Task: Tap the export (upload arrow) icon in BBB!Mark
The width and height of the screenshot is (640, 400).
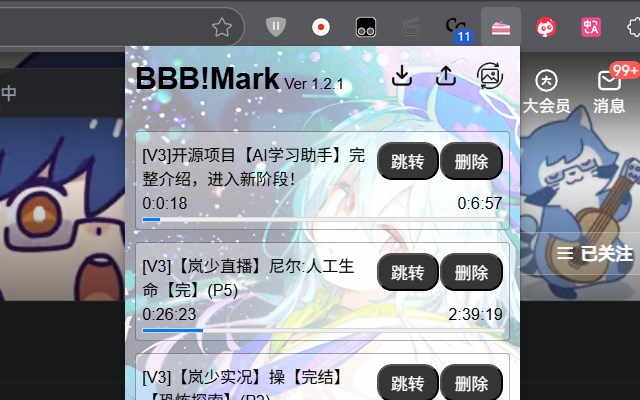Action: (x=446, y=76)
